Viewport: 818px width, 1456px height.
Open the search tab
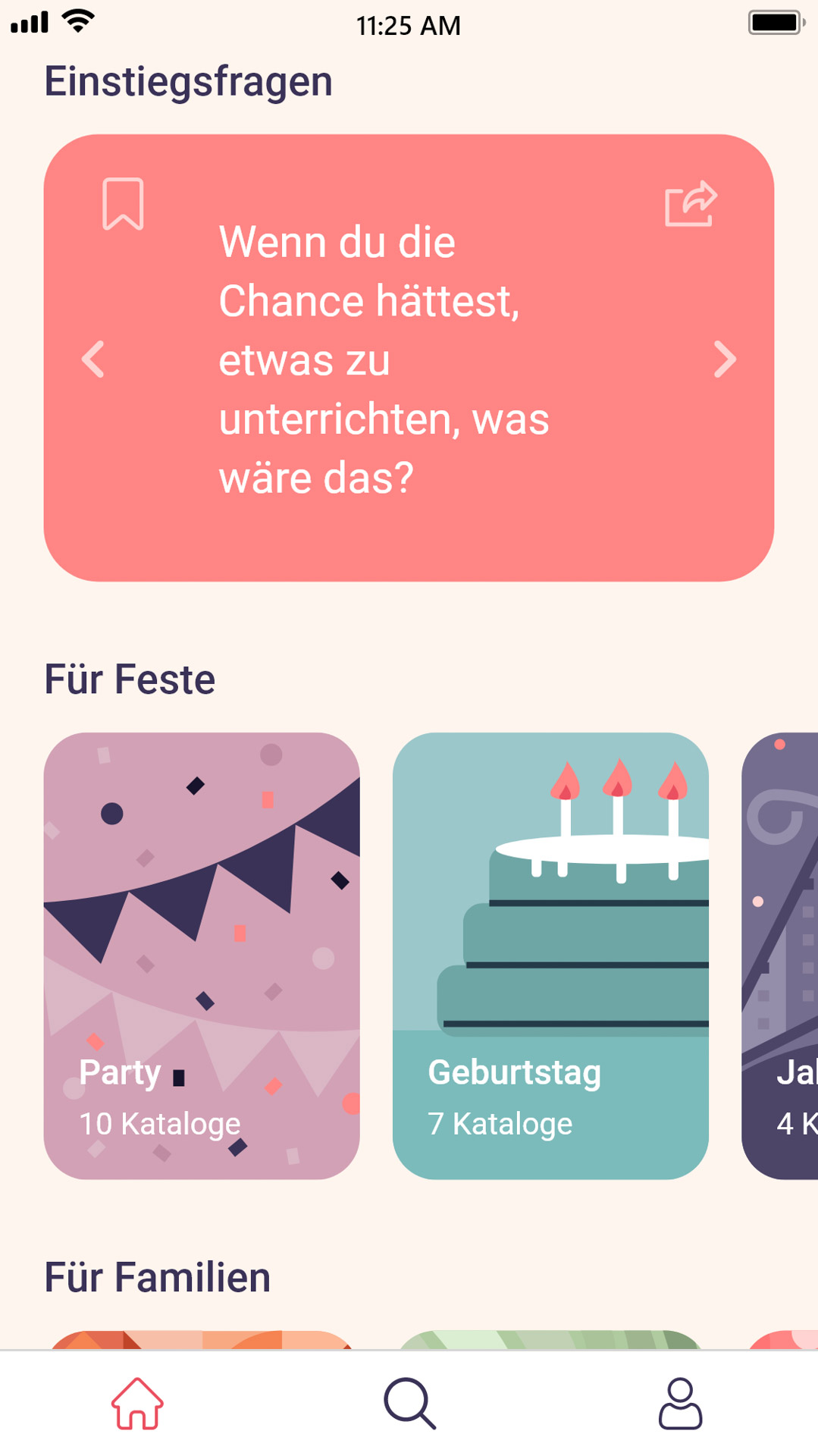click(409, 1404)
